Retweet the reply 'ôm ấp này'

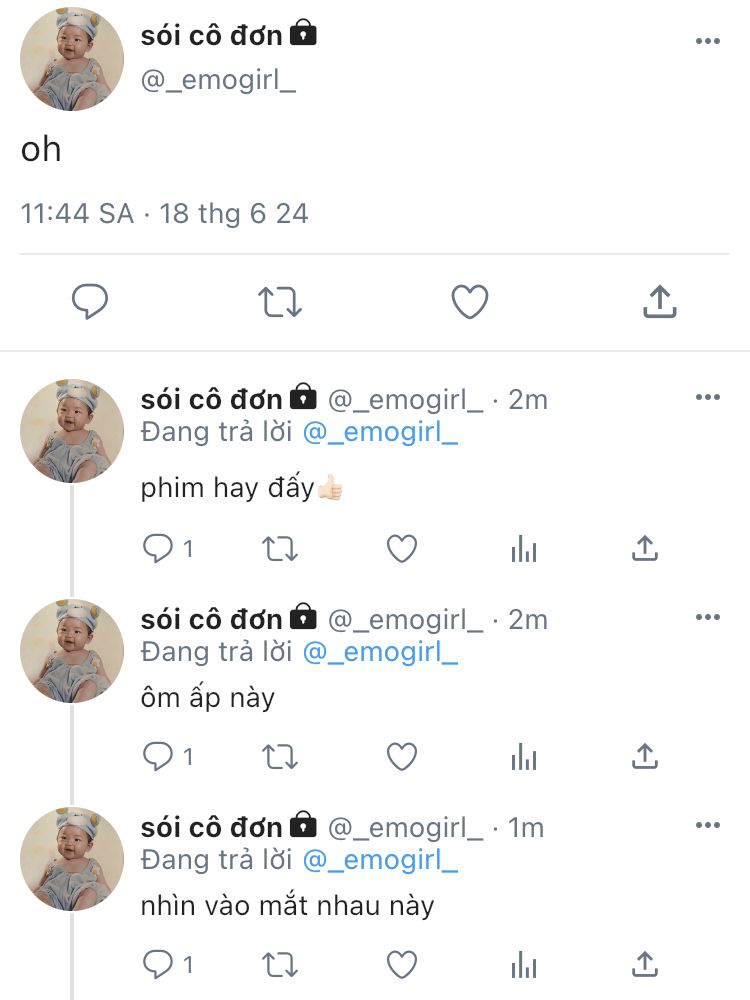[x=280, y=757]
